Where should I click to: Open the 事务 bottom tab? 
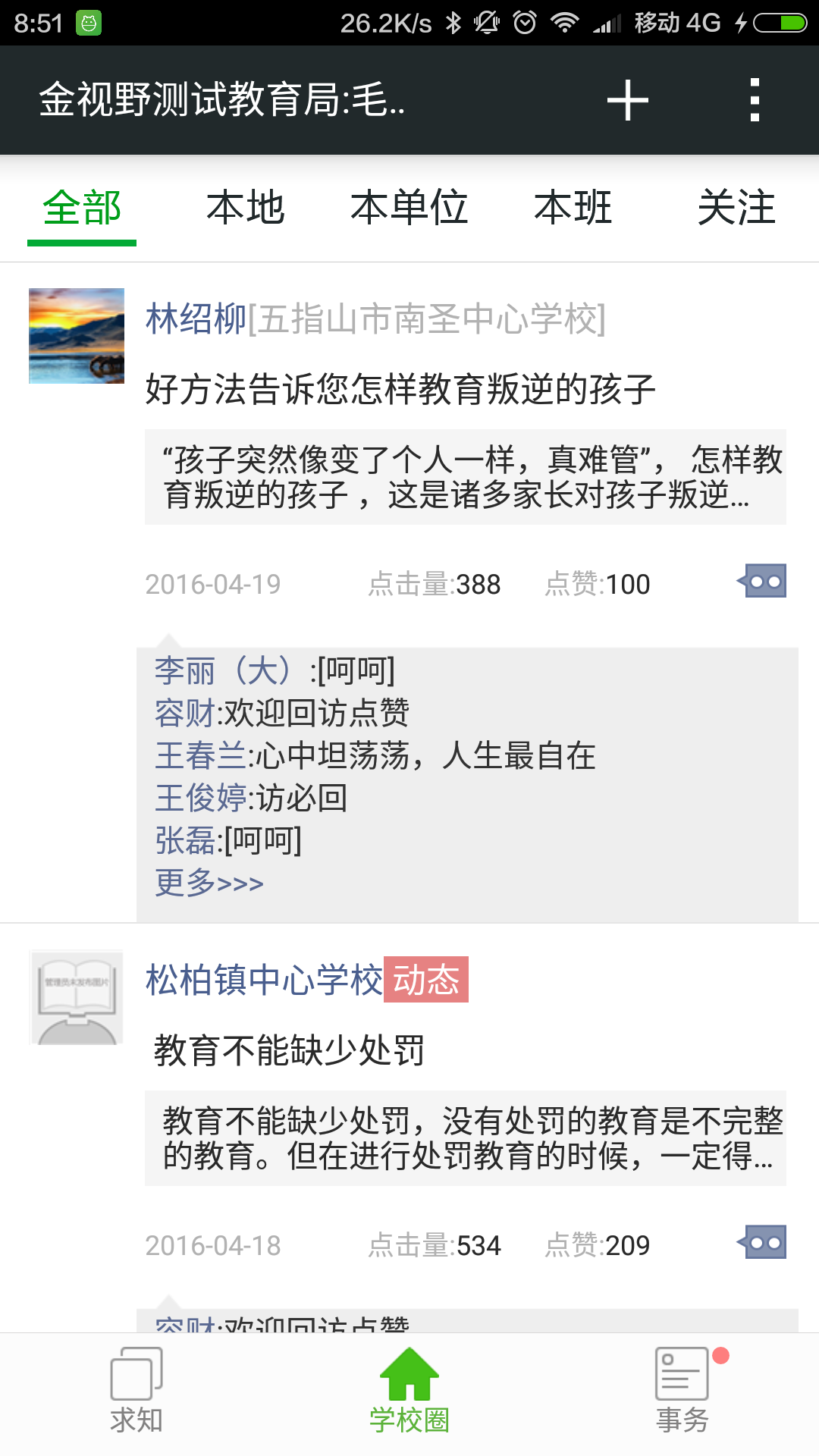coord(682,1391)
